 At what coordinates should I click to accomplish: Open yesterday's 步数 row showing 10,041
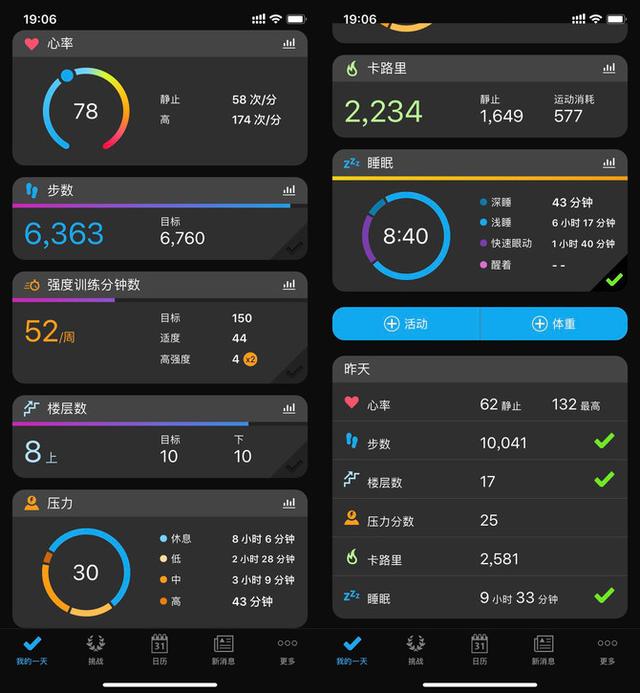click(480, 442)
